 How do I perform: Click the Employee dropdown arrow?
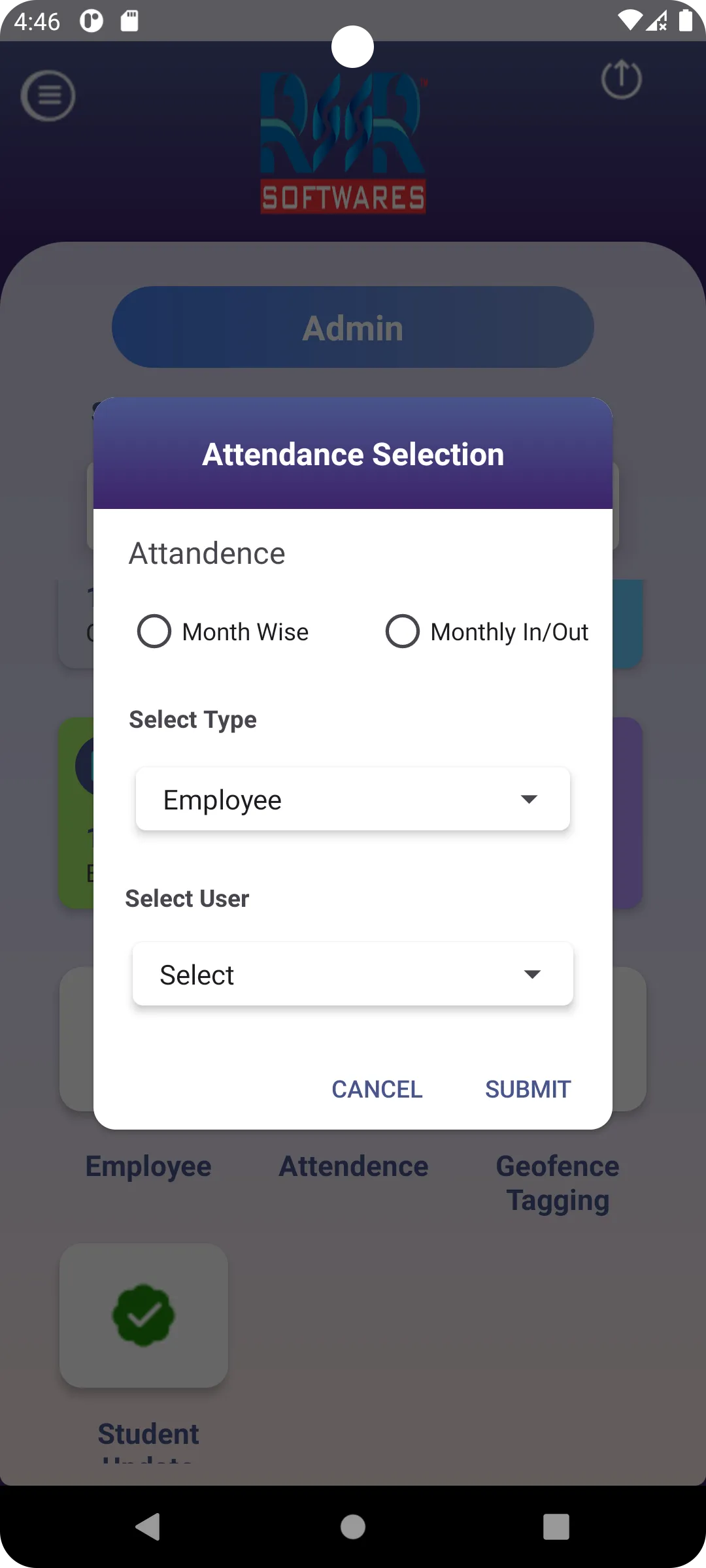(529, 798)
